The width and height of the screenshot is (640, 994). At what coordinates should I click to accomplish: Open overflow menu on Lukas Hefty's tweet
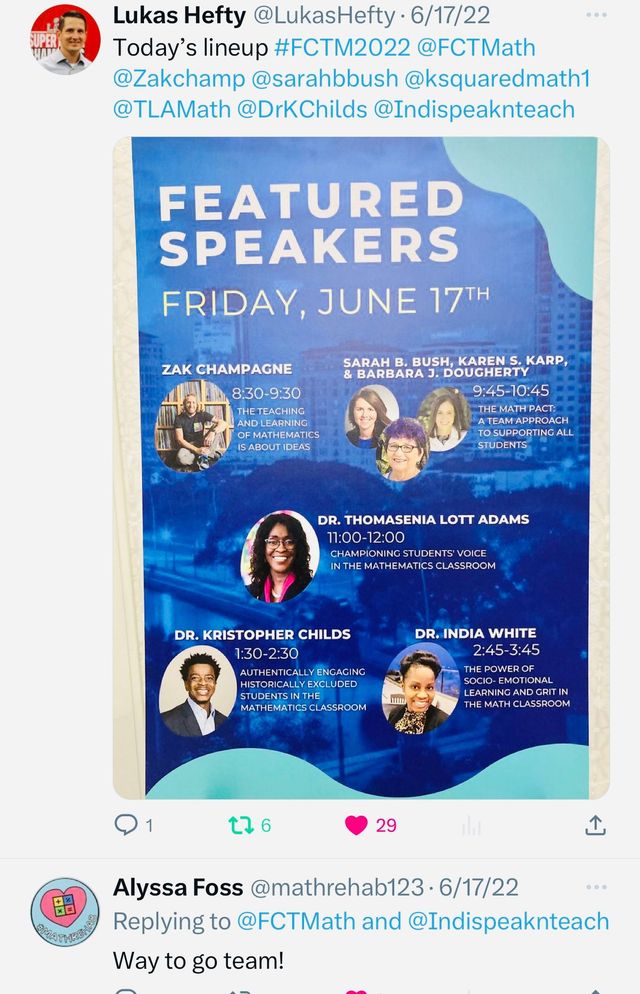coord(596,16)
